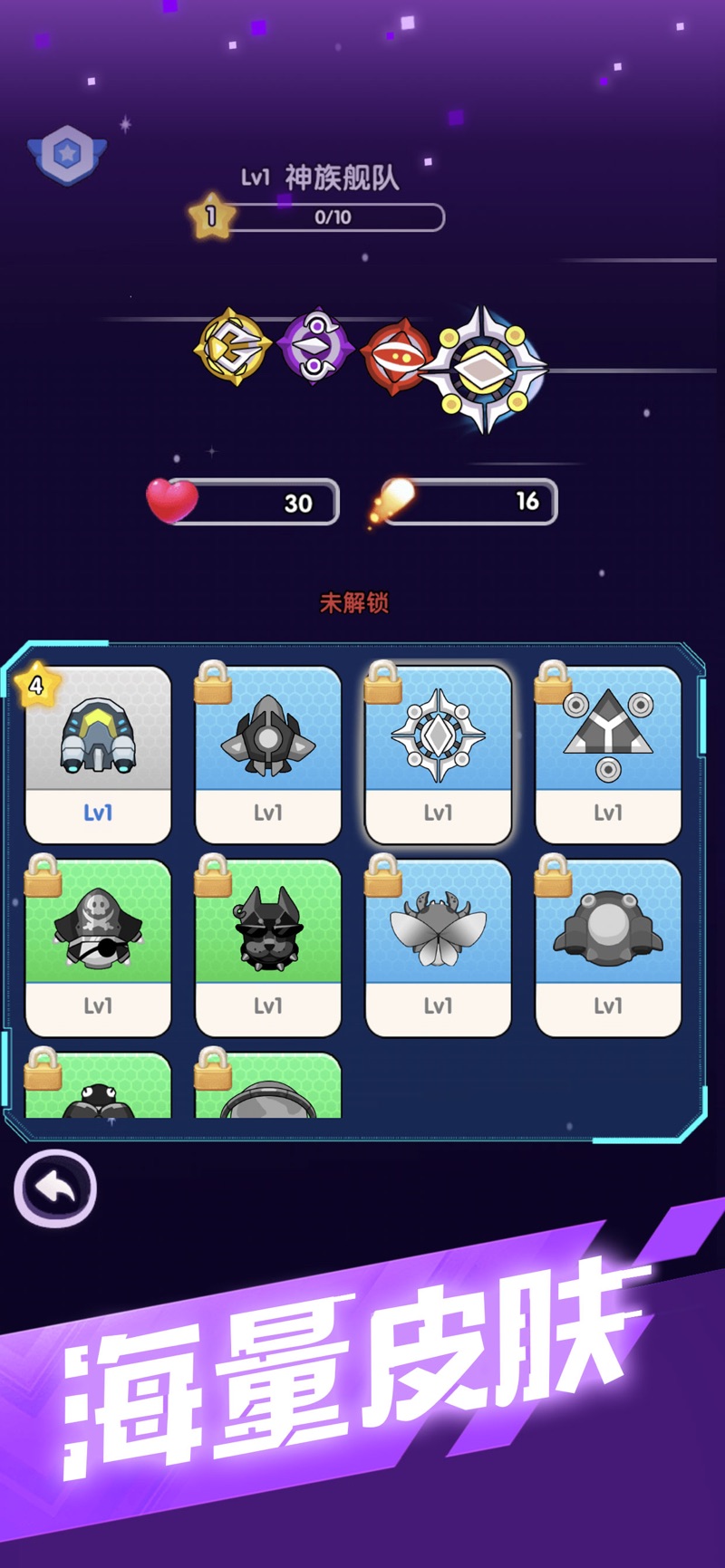Select the red fleet emblem
The image size is (725, 1568).
(395, 355)
